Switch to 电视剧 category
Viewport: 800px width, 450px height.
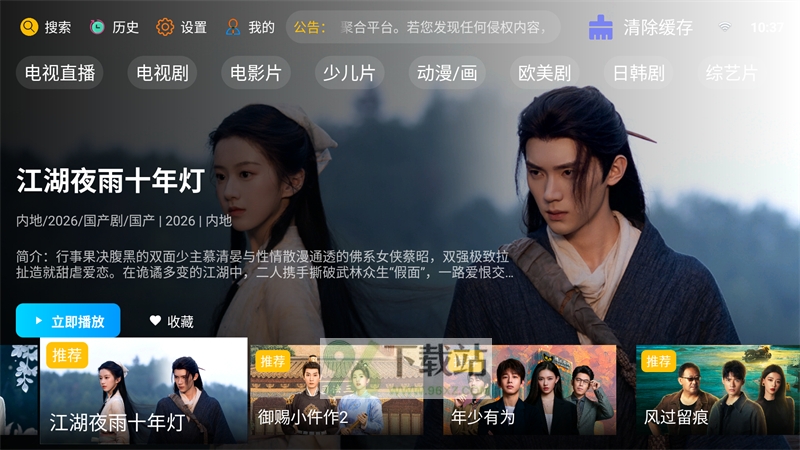tap(162, 73)
